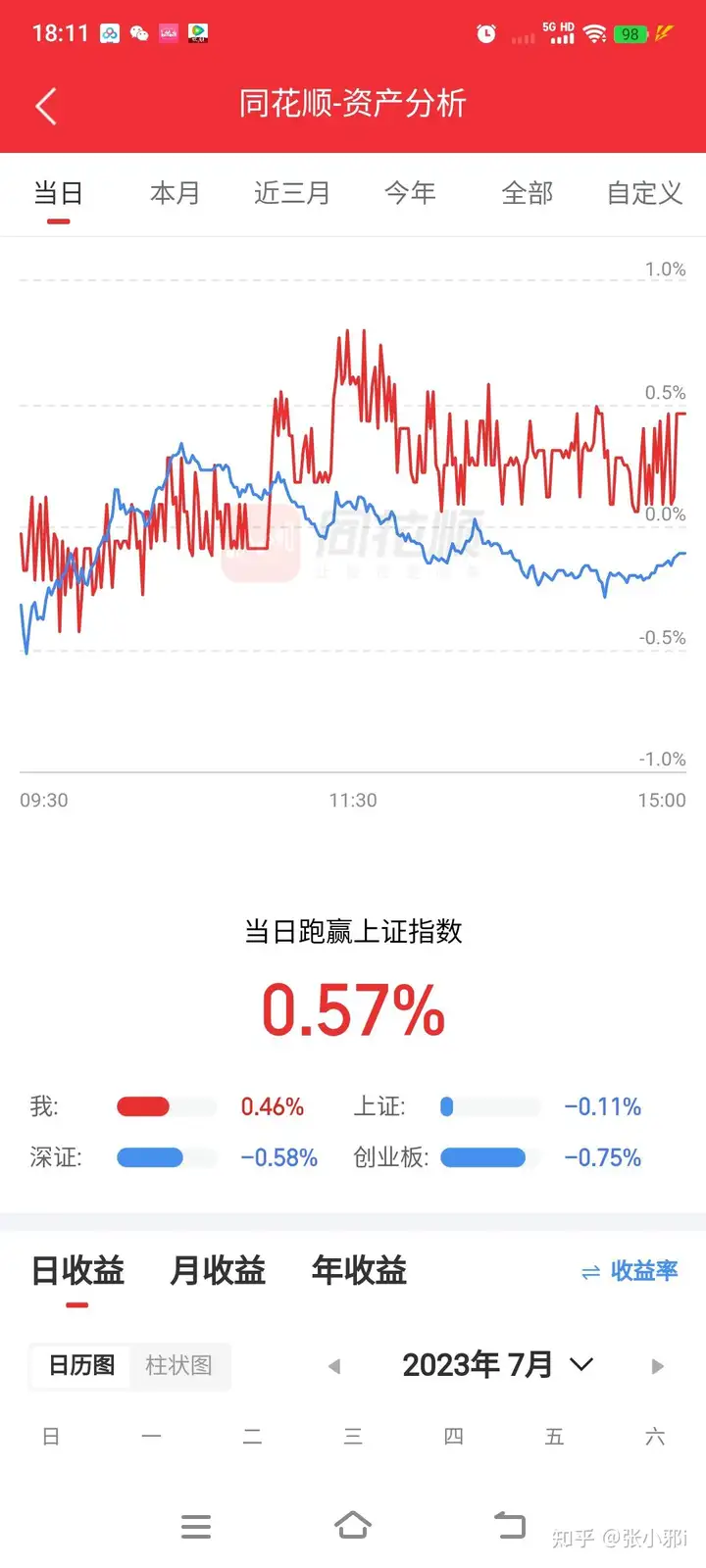Tap the system home button
The width and height of the screenshot is (706, 1568).
click(x=353, y=1526)
